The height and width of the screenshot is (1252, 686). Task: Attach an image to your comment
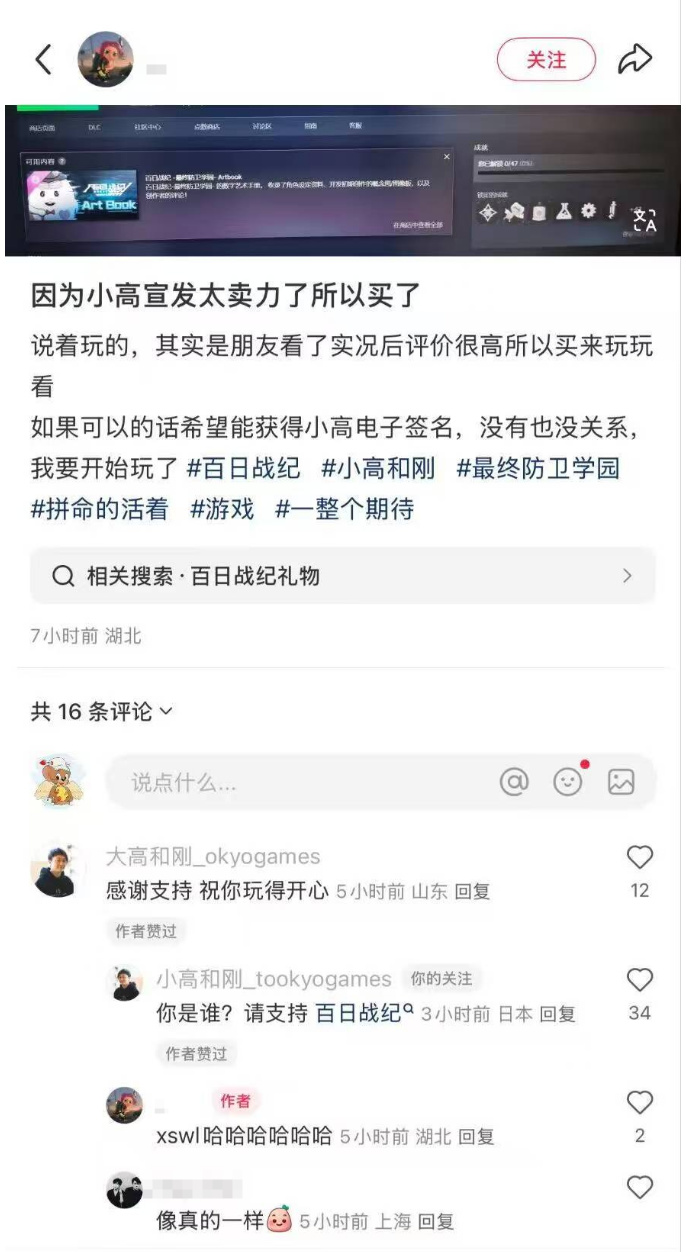[621, 782]
